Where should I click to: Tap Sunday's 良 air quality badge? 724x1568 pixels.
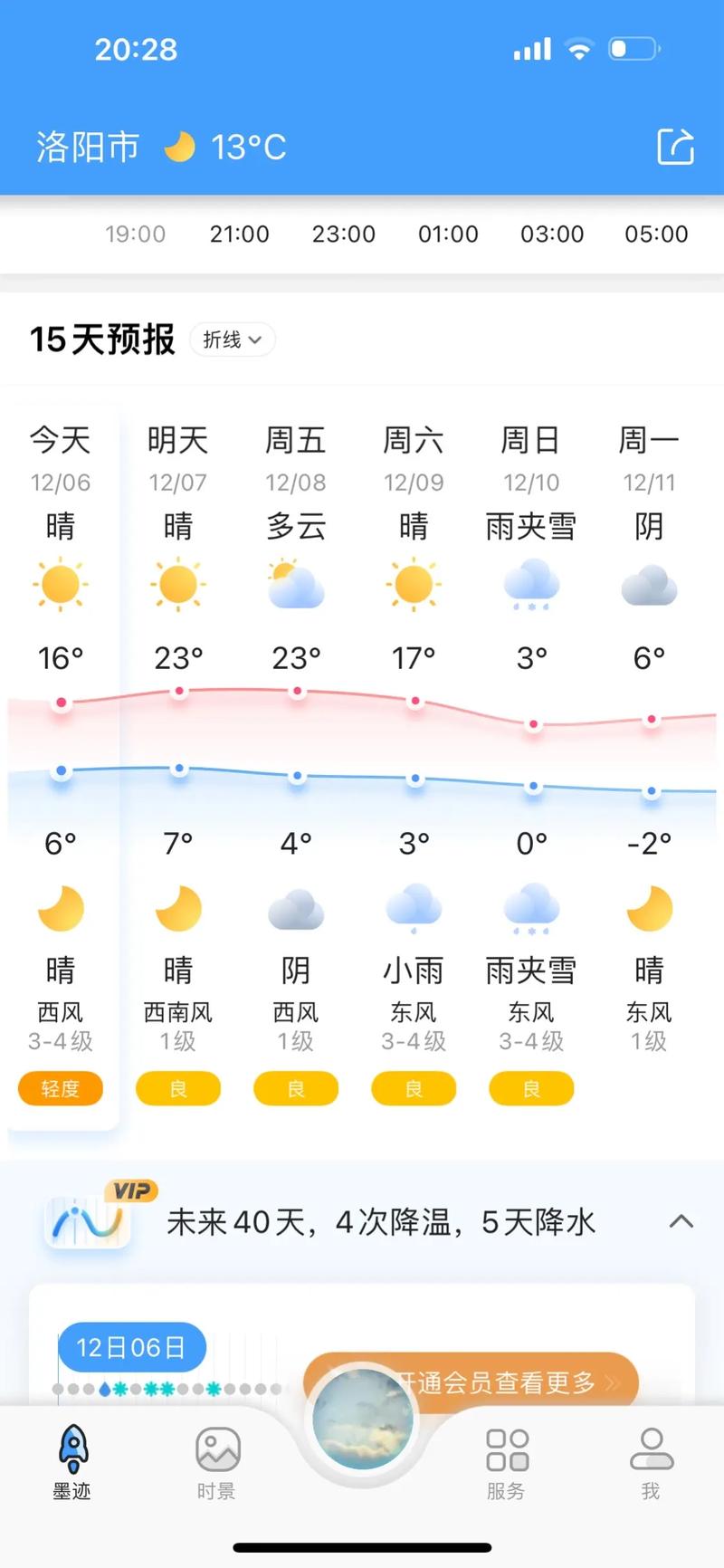(531, 1089)
